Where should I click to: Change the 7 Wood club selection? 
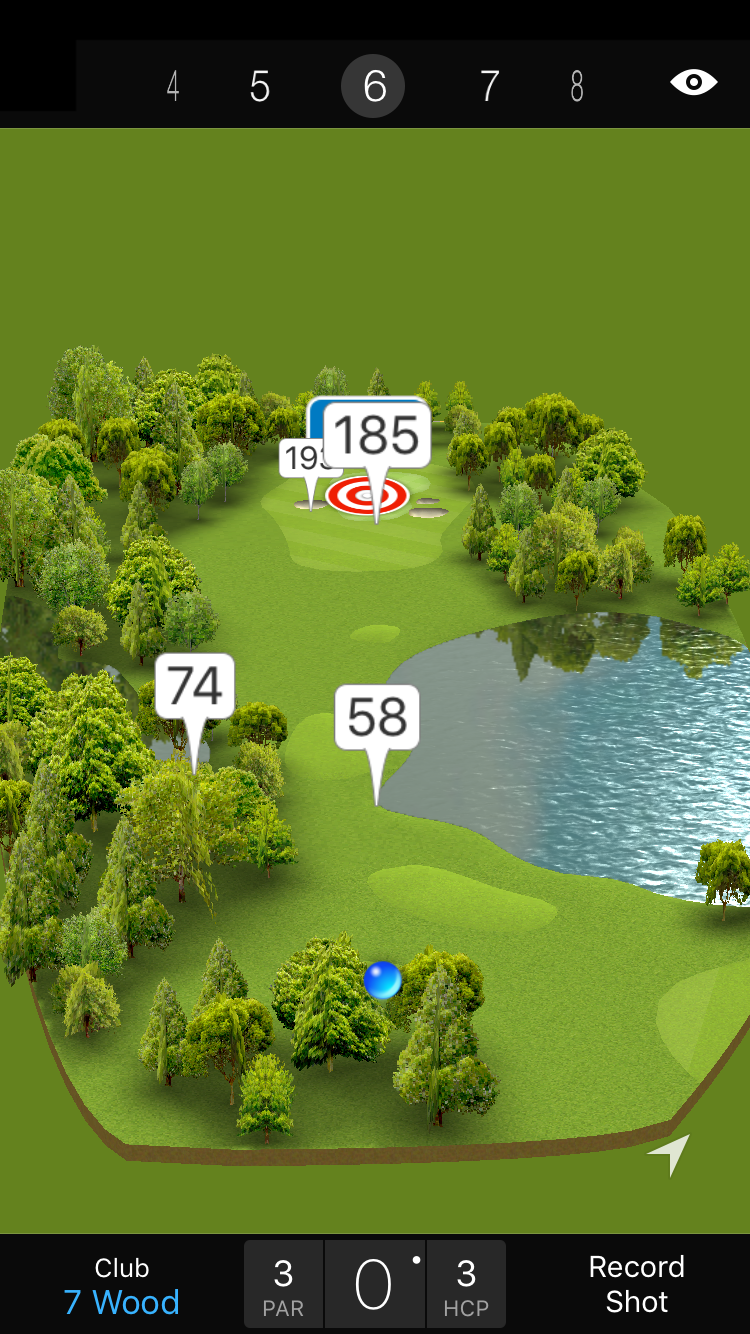(x=122, y=1286)
